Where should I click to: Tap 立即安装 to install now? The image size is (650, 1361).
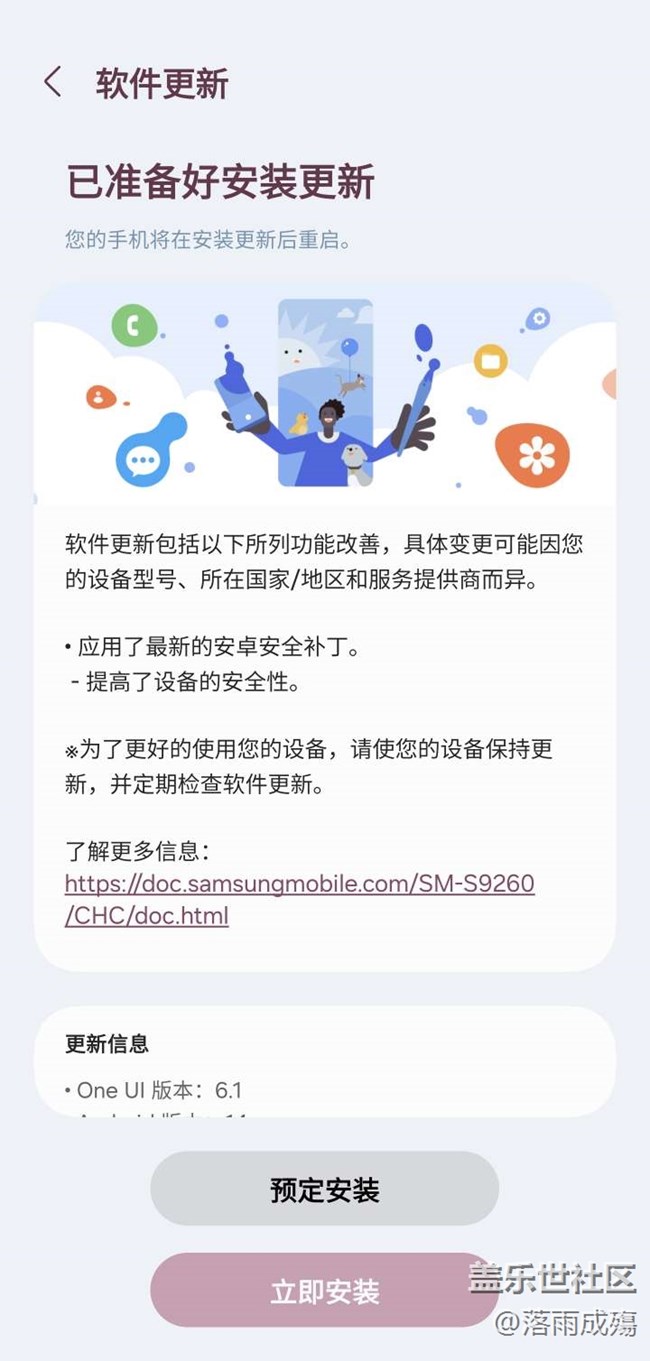[324, 1291]
